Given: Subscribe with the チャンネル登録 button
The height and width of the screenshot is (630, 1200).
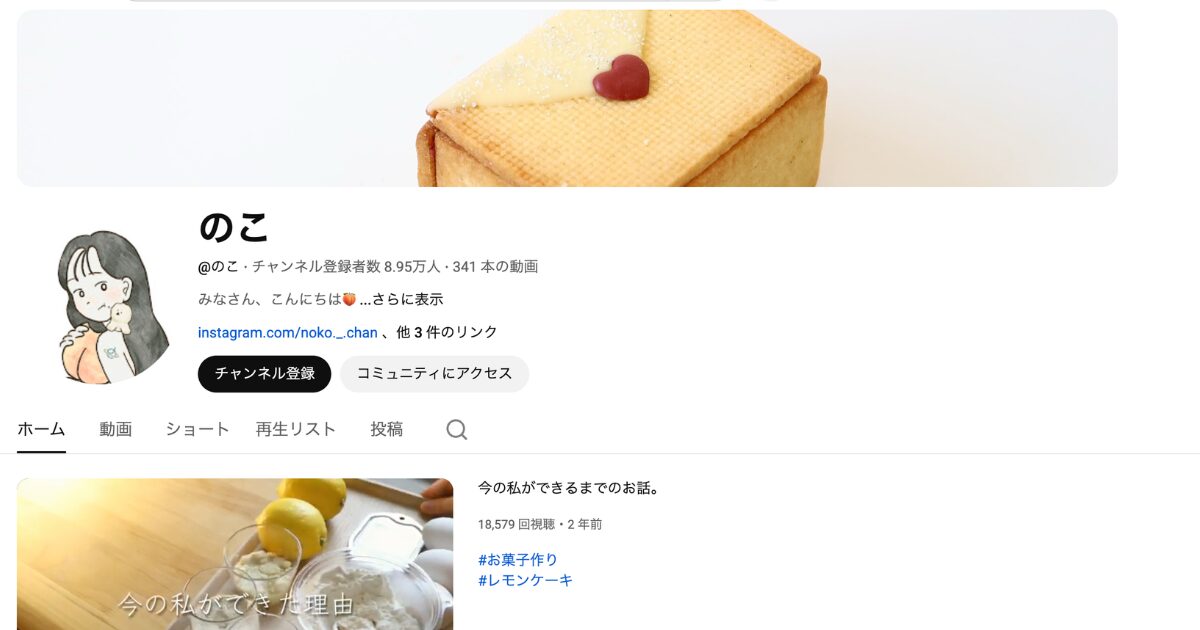Looking at the screenshot, I should coord(264,373).
